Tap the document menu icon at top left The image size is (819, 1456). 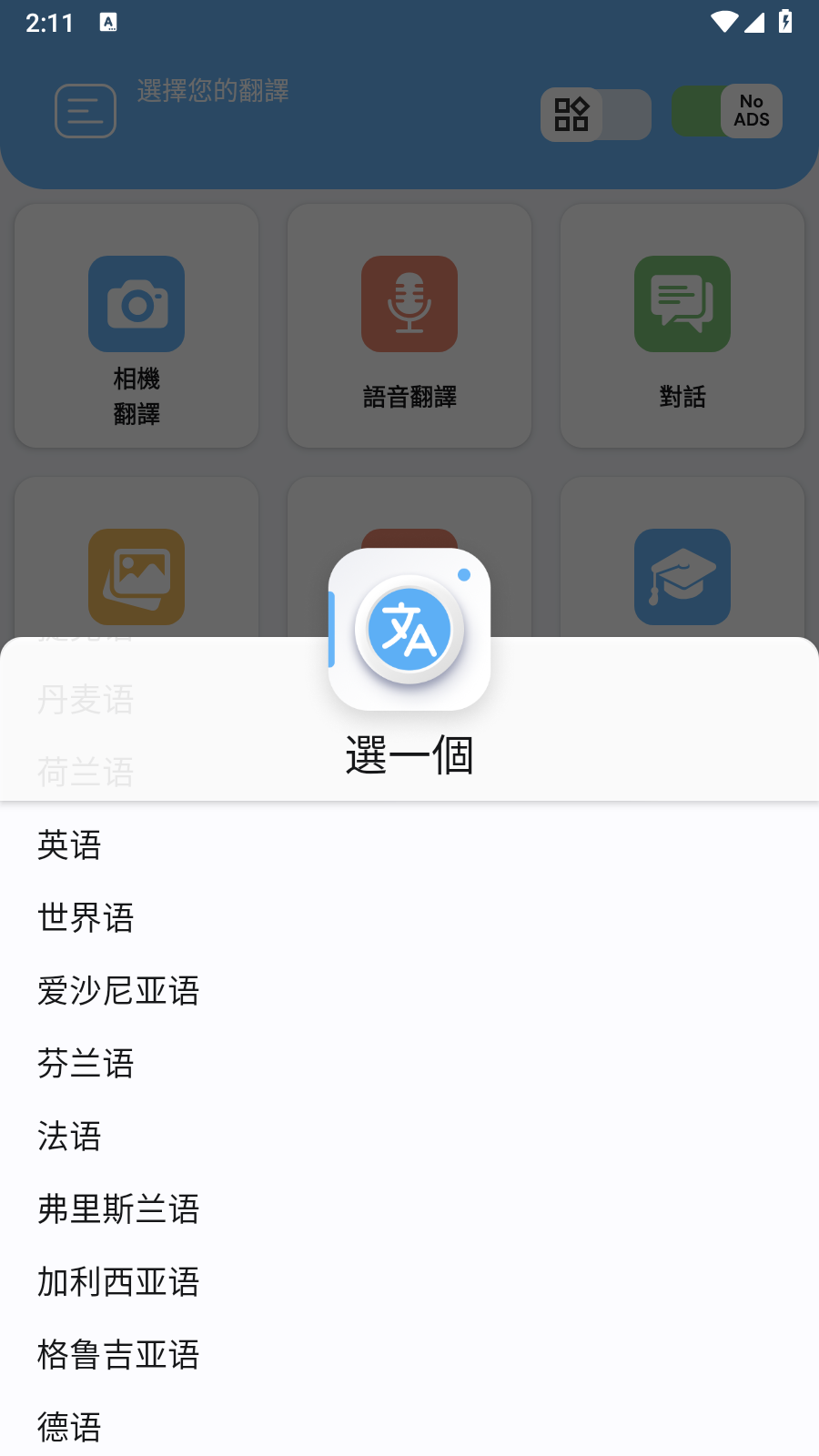pyautogui.click(x=86, y=110)
